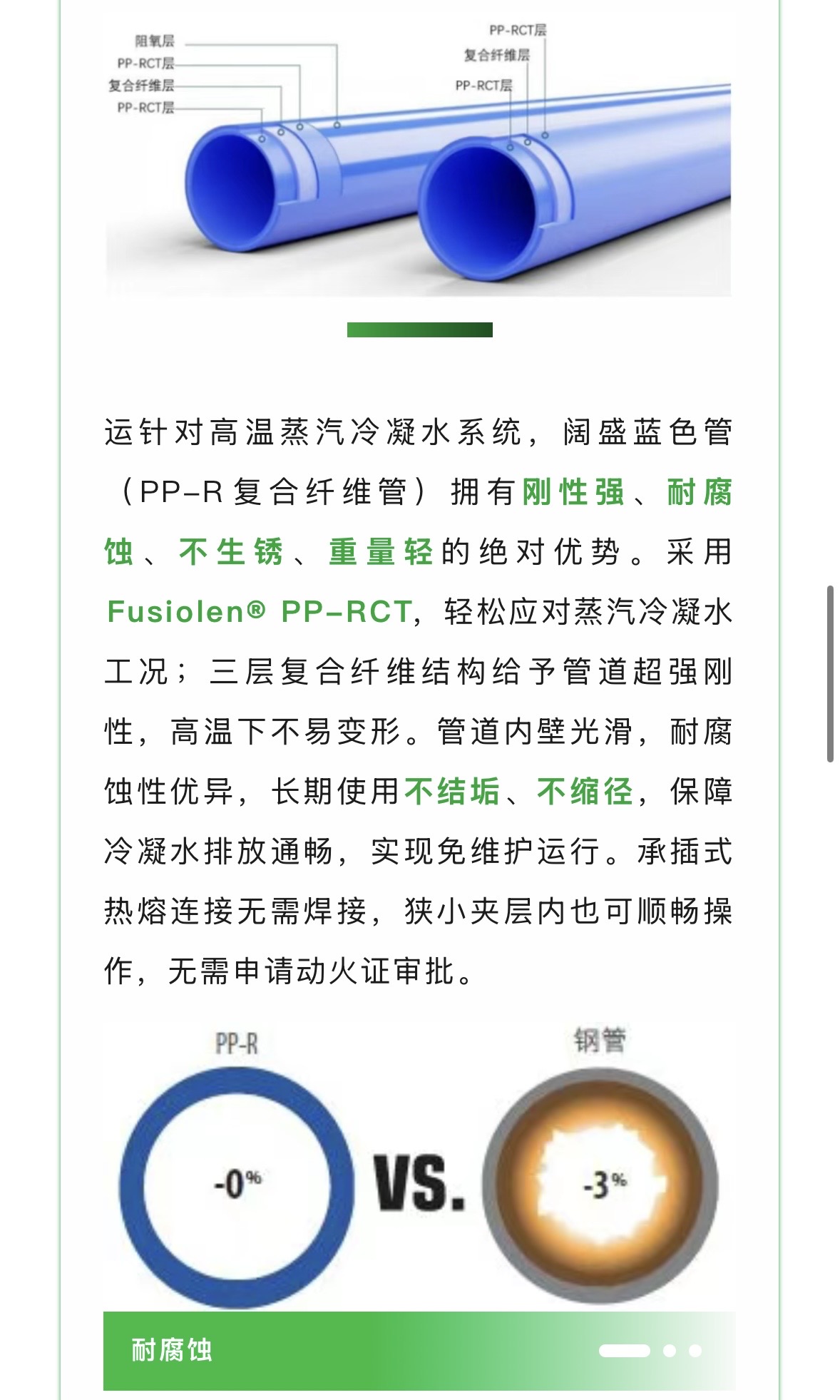Open the blue pipe layers image
The width and height of the screenshot is (840, 1400).
tap(419, 153)
